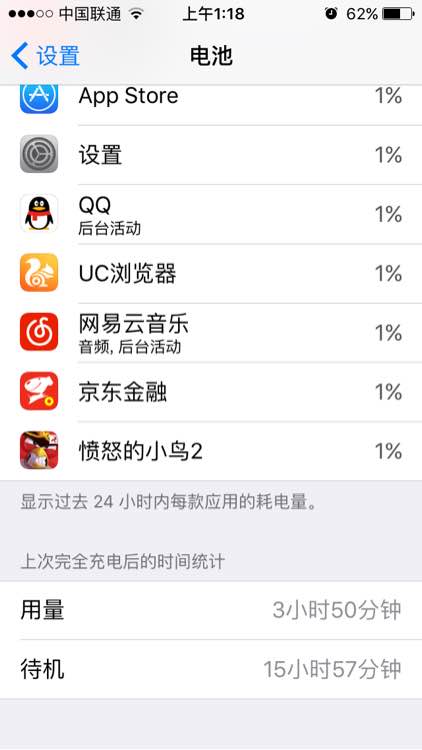The height and width of the screenshot is (750, 422).
Task: Tap the 愤怒的小鸟2 row
Action: tap(211, 451)
